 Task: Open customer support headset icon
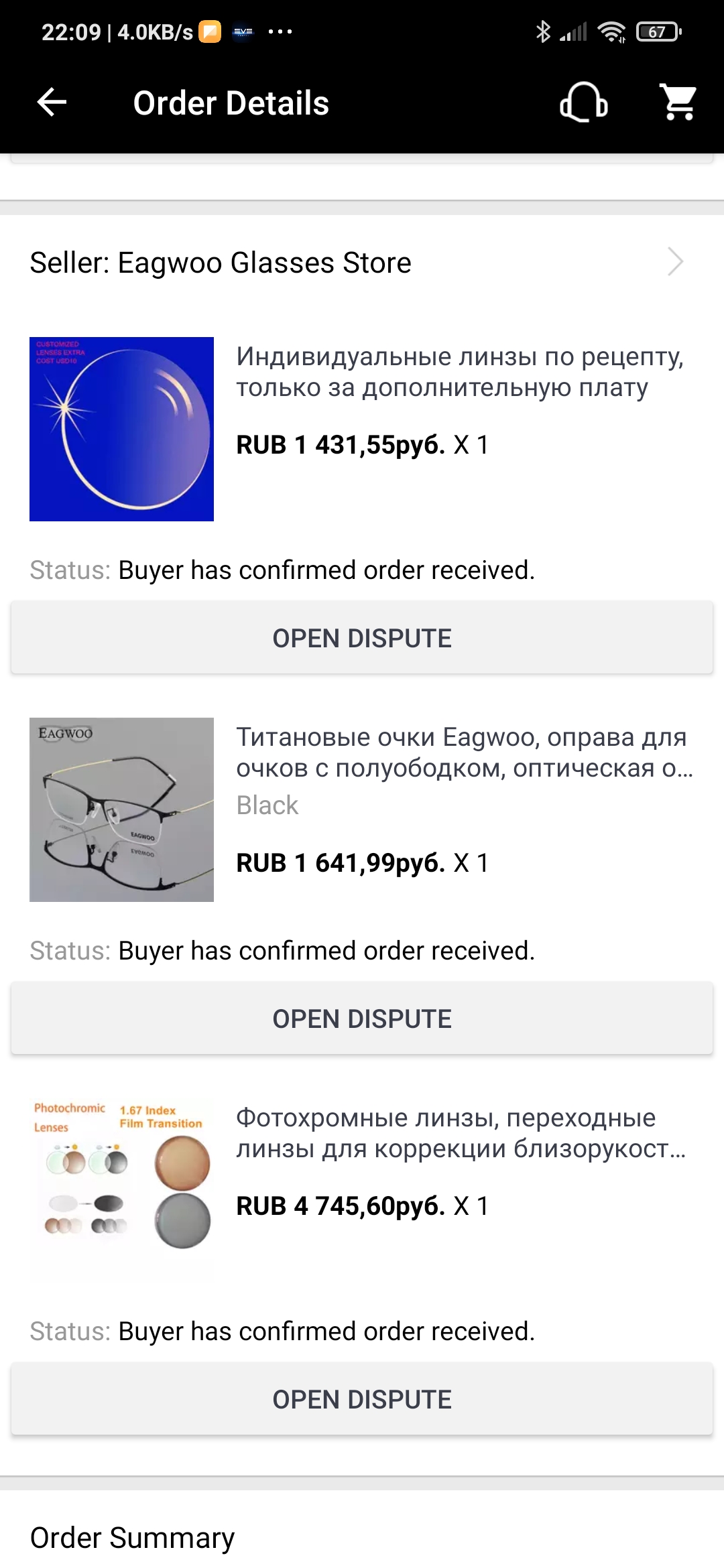(x=583, y=103)
